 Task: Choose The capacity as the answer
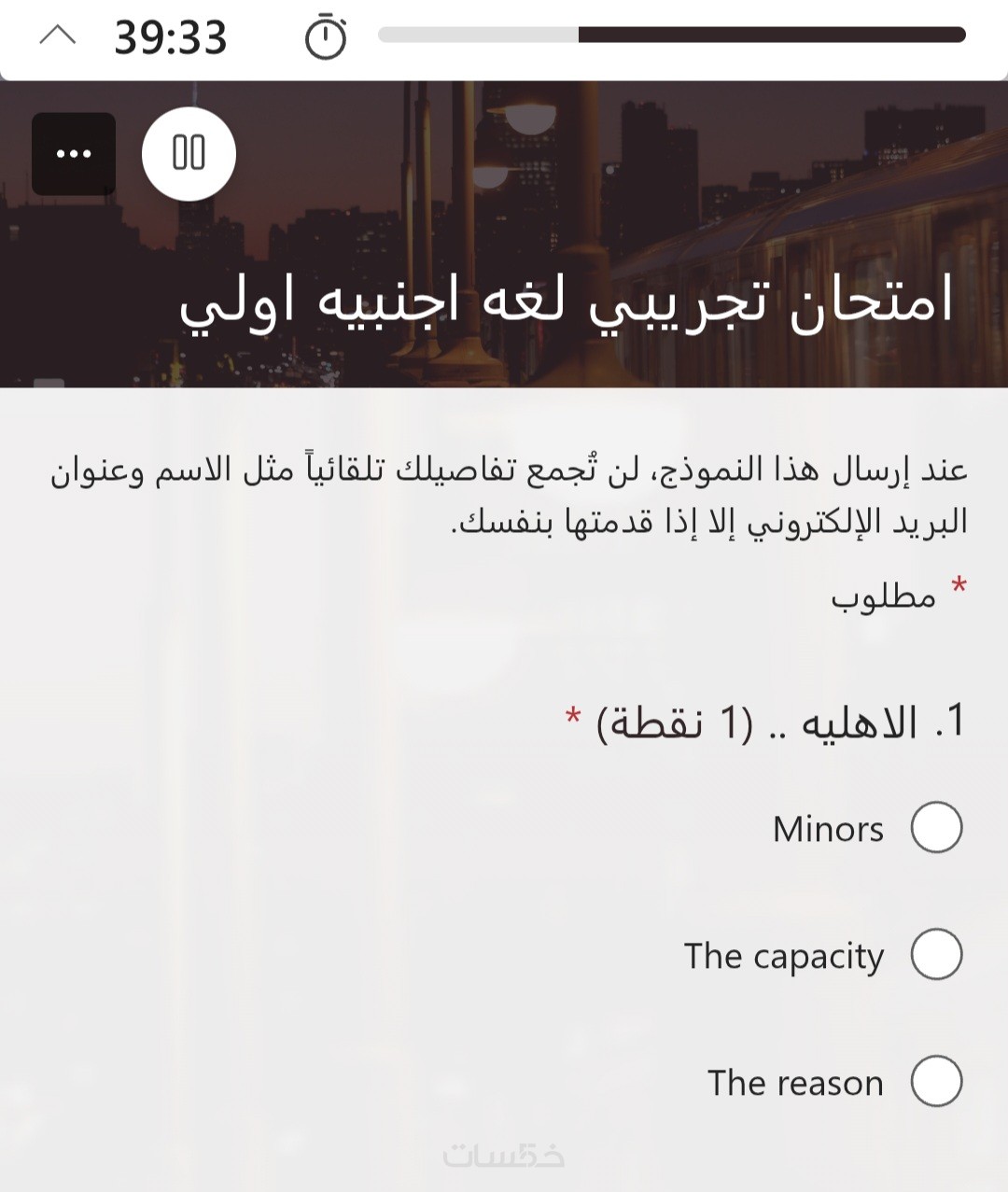click(x=936, y=955)
